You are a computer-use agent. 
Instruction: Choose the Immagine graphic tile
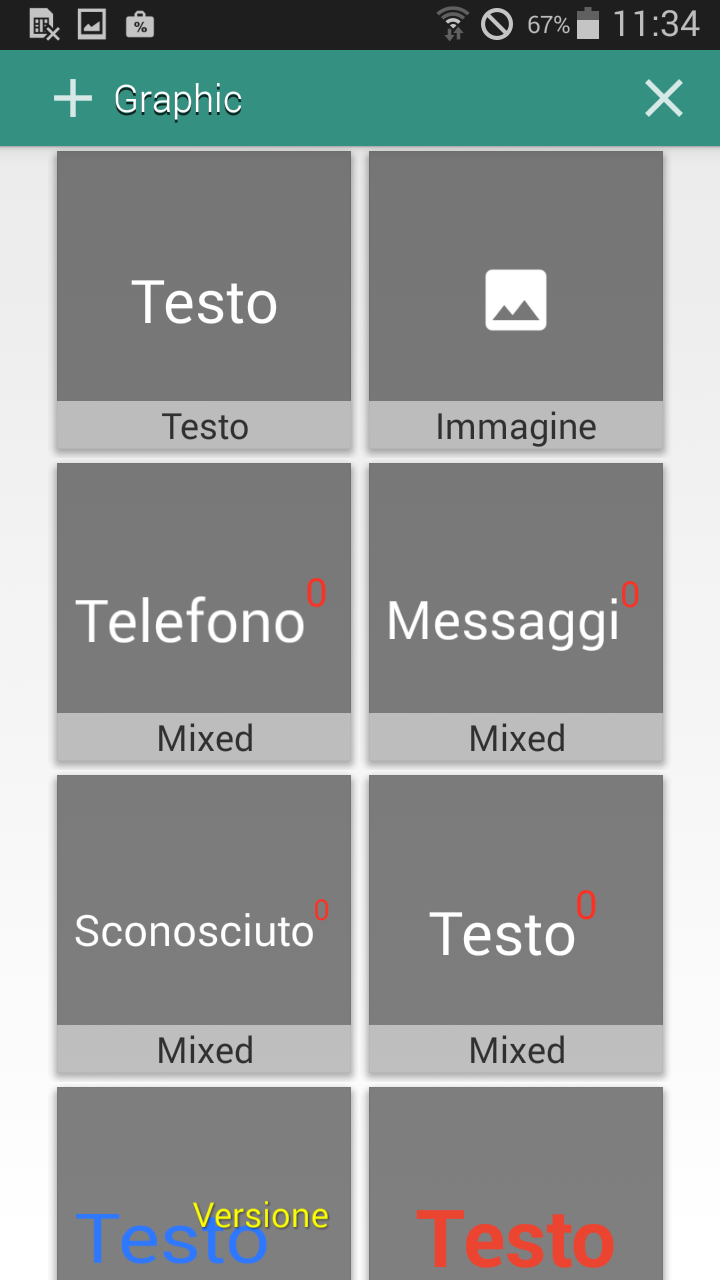(516, 300)
